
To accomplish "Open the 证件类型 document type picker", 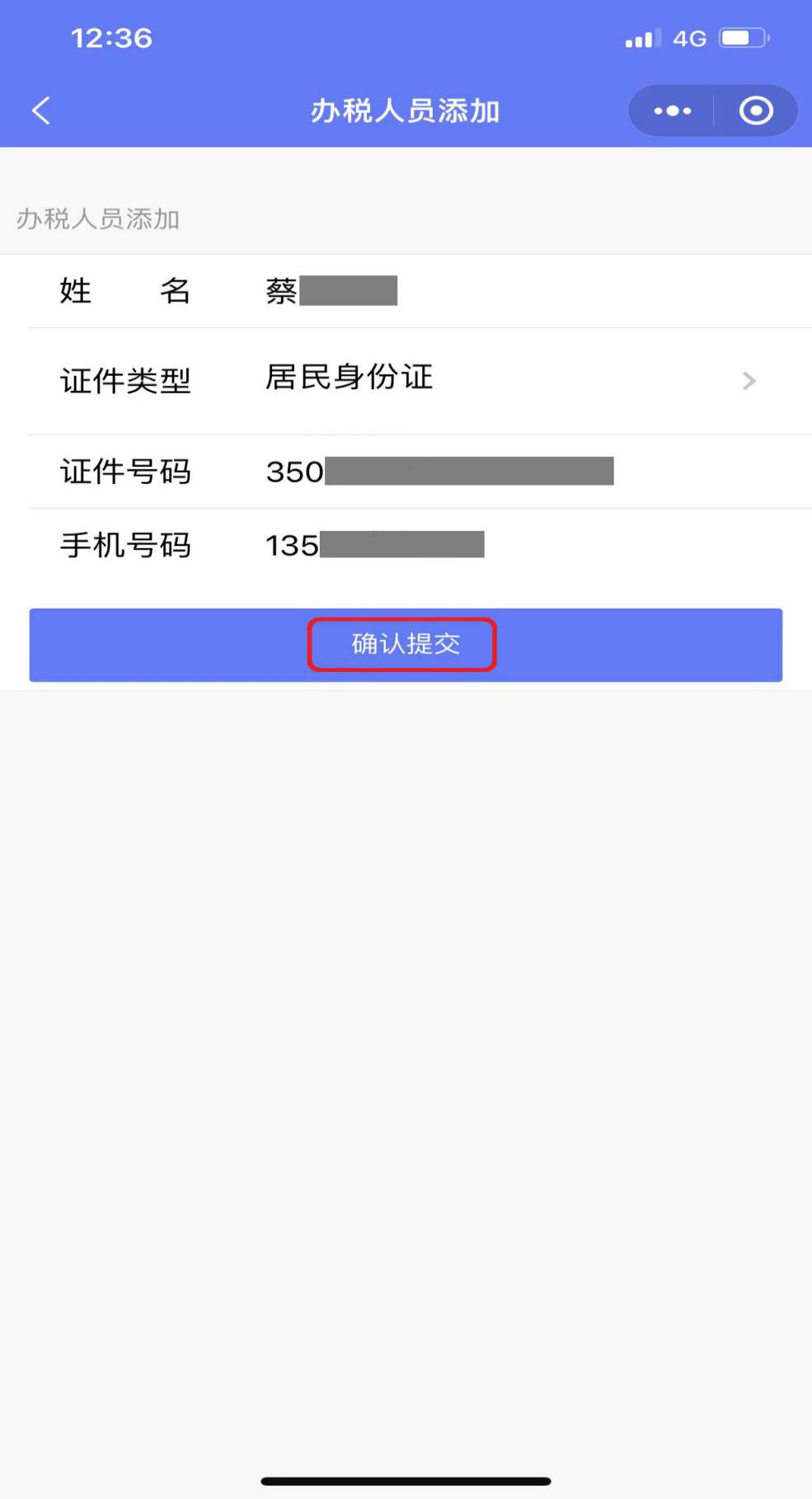I will (420, 381).
